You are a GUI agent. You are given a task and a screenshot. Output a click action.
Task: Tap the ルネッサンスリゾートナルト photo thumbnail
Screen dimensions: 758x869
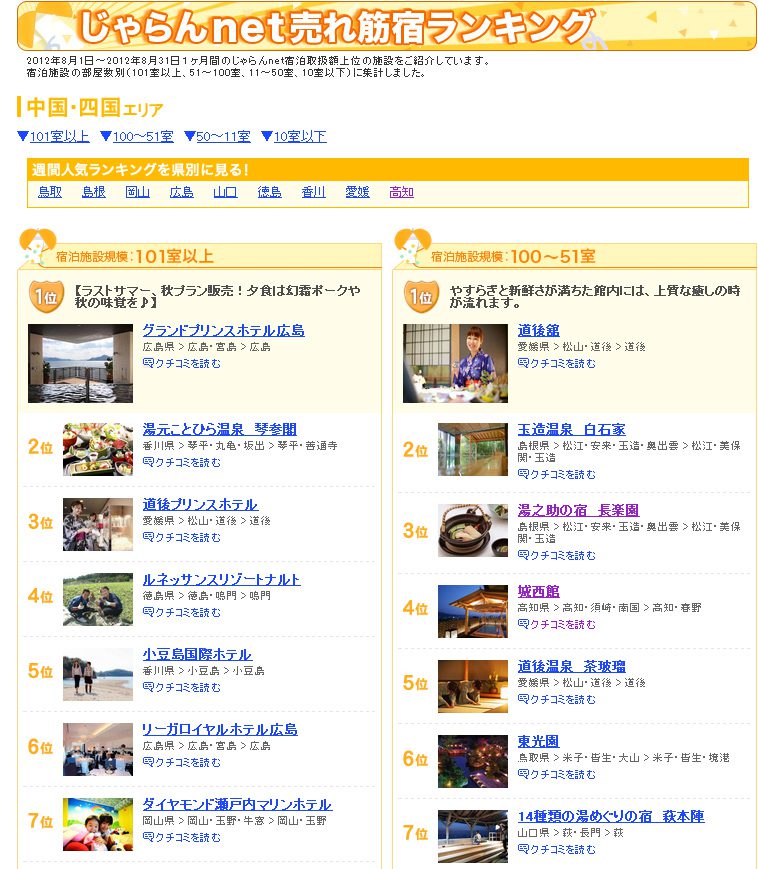(97, 598)
